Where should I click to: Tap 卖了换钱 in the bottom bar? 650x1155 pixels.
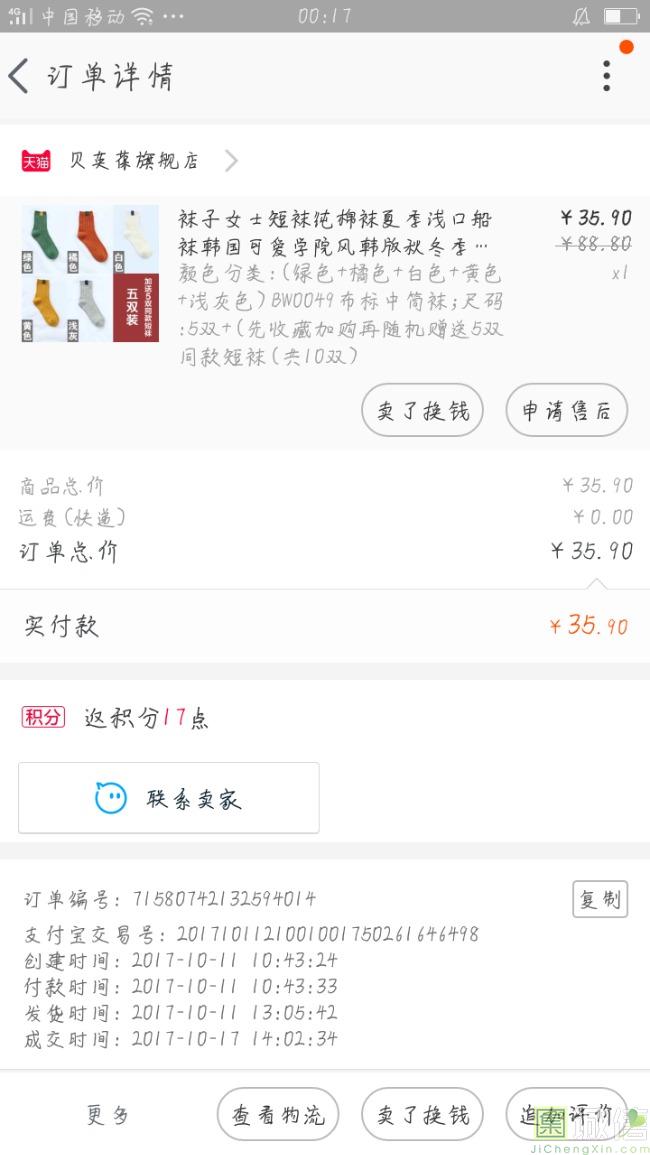pyautogui.click(x=422, y=1115)
